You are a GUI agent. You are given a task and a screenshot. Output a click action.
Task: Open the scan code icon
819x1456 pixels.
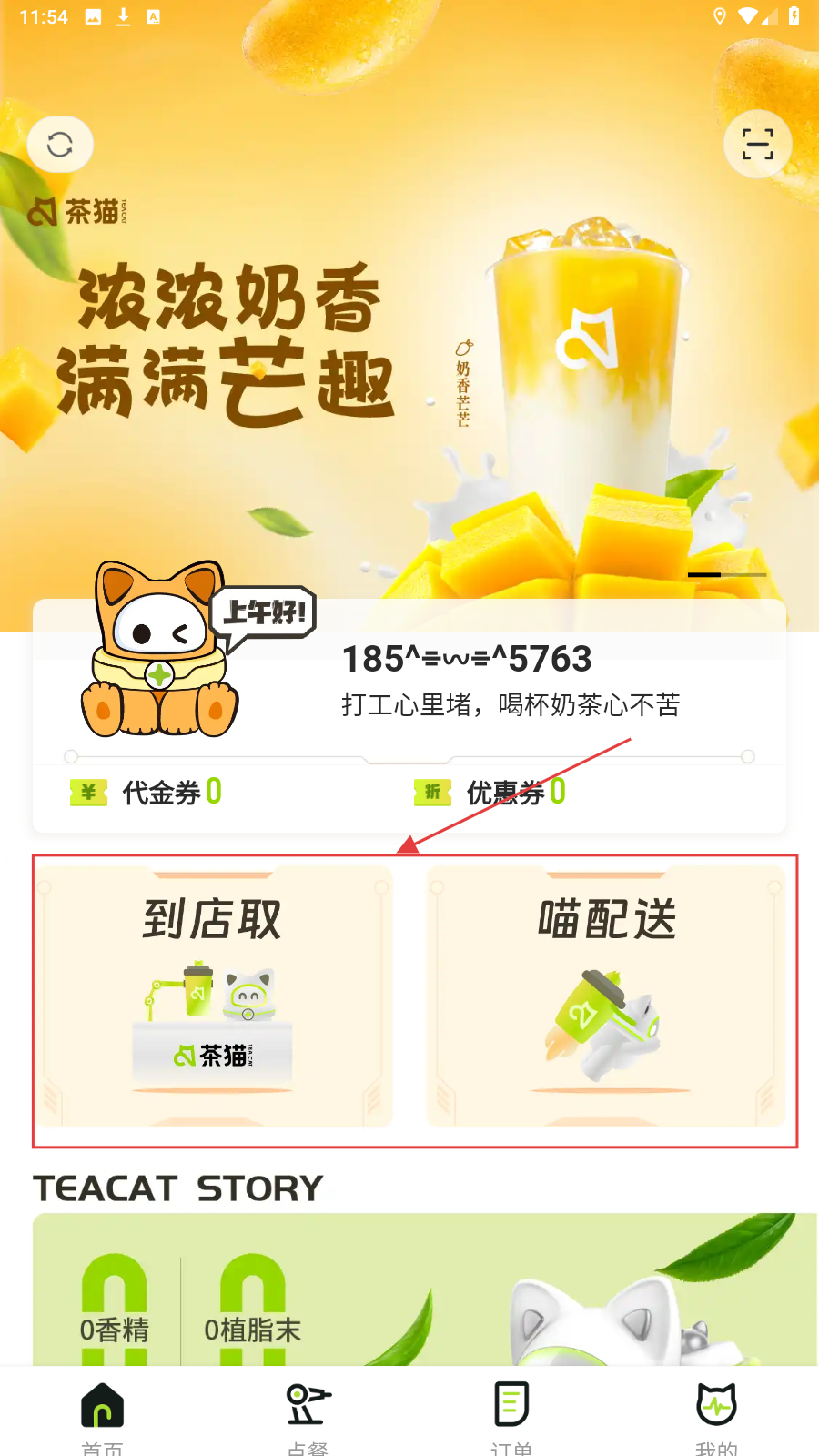point(757,145)
